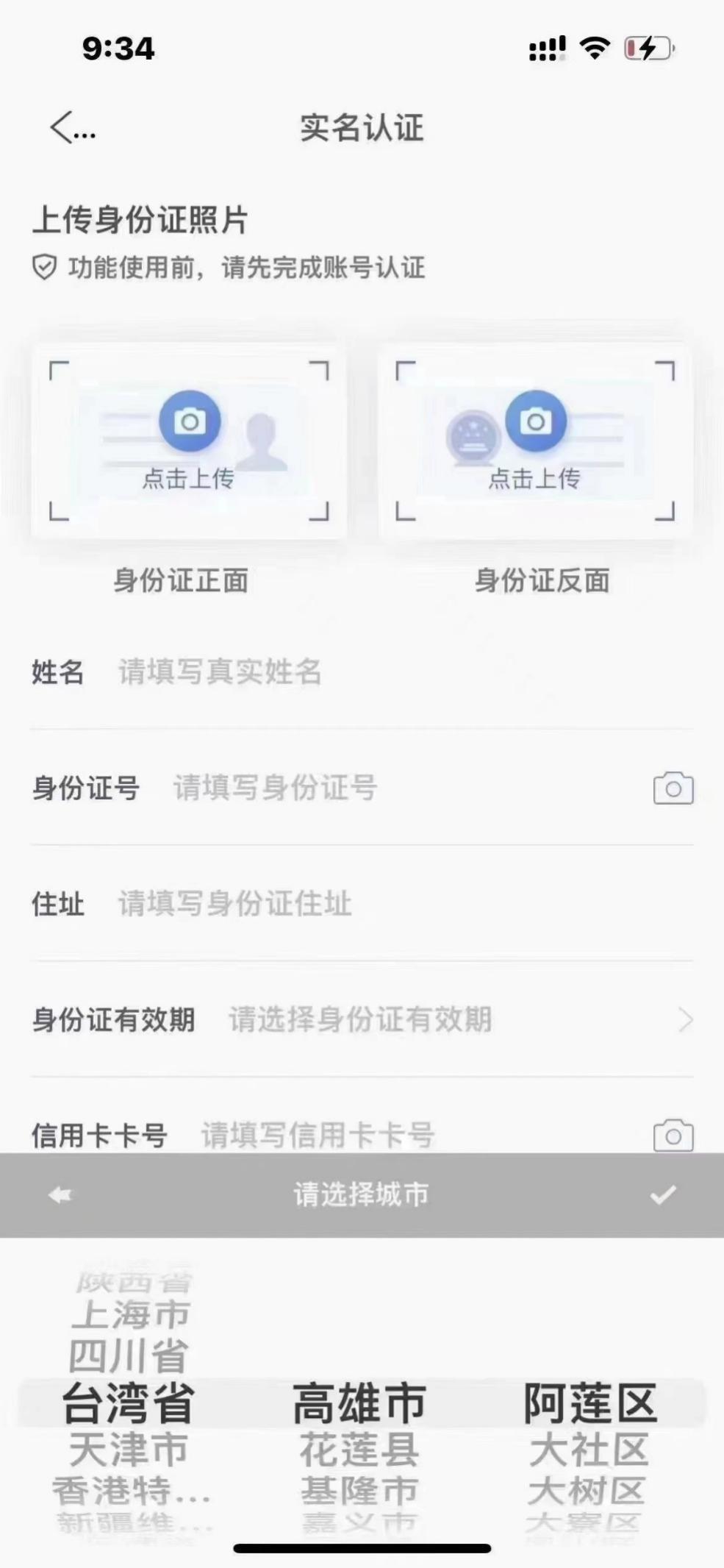
Task: Confirm city selection with the checkmark
Action: (x=662, y=1195)
